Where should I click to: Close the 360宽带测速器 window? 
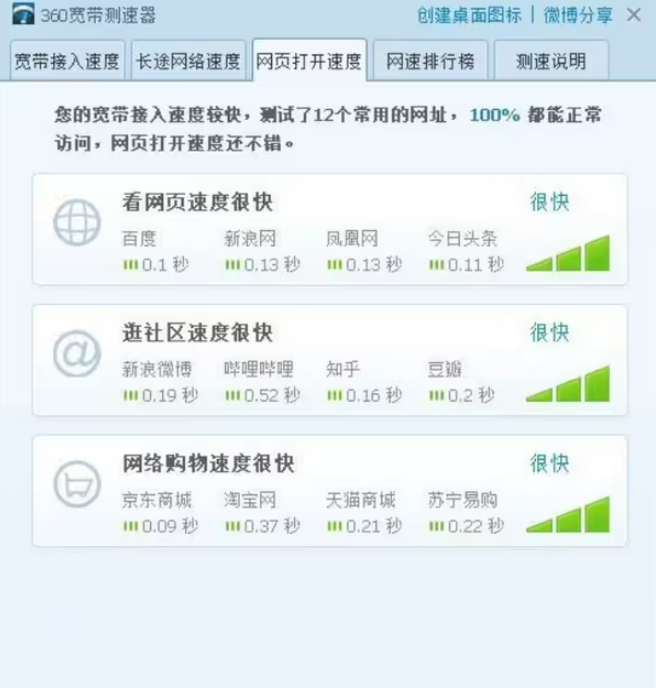[x=634, y=15]
